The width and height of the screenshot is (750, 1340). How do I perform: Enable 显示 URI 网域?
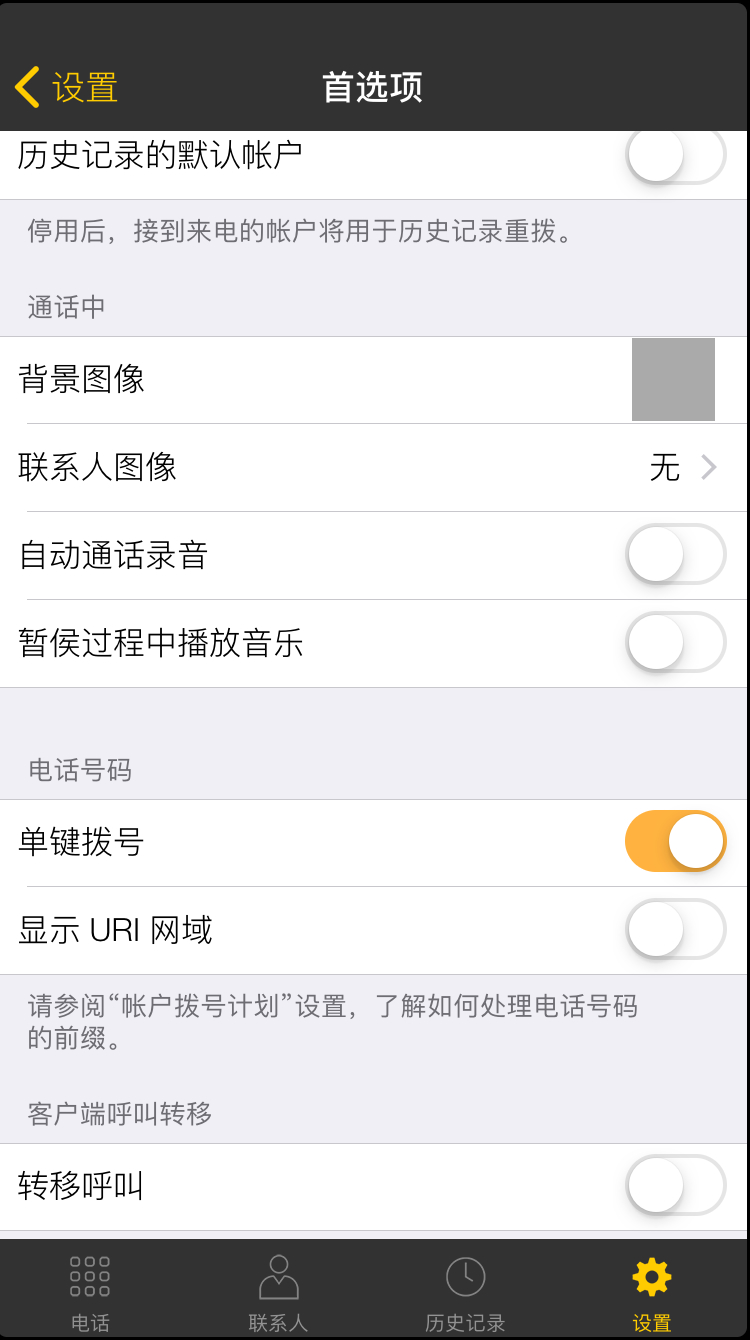point(676,929)
